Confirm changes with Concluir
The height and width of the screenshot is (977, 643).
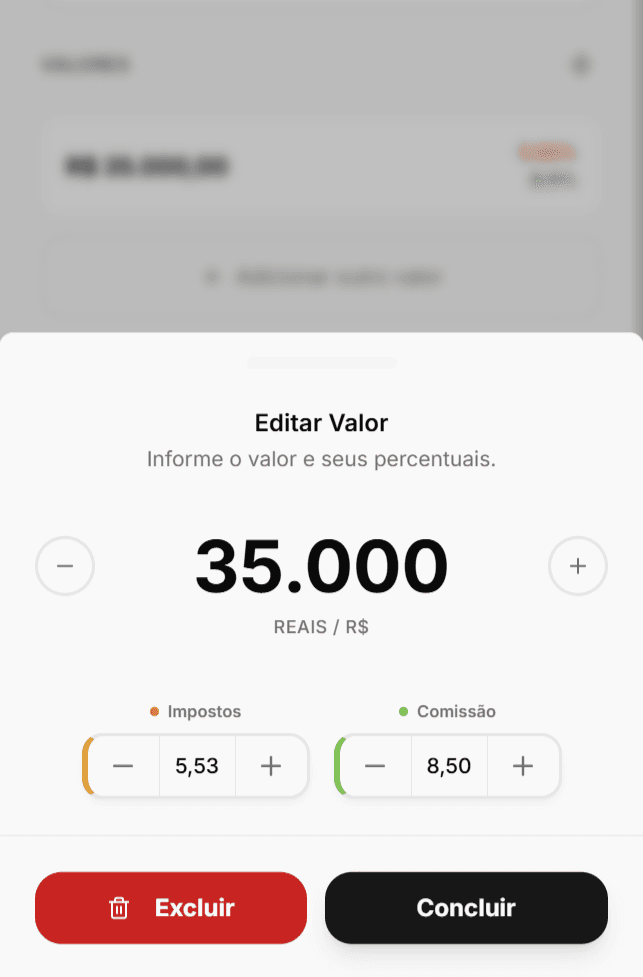(466, 908)
